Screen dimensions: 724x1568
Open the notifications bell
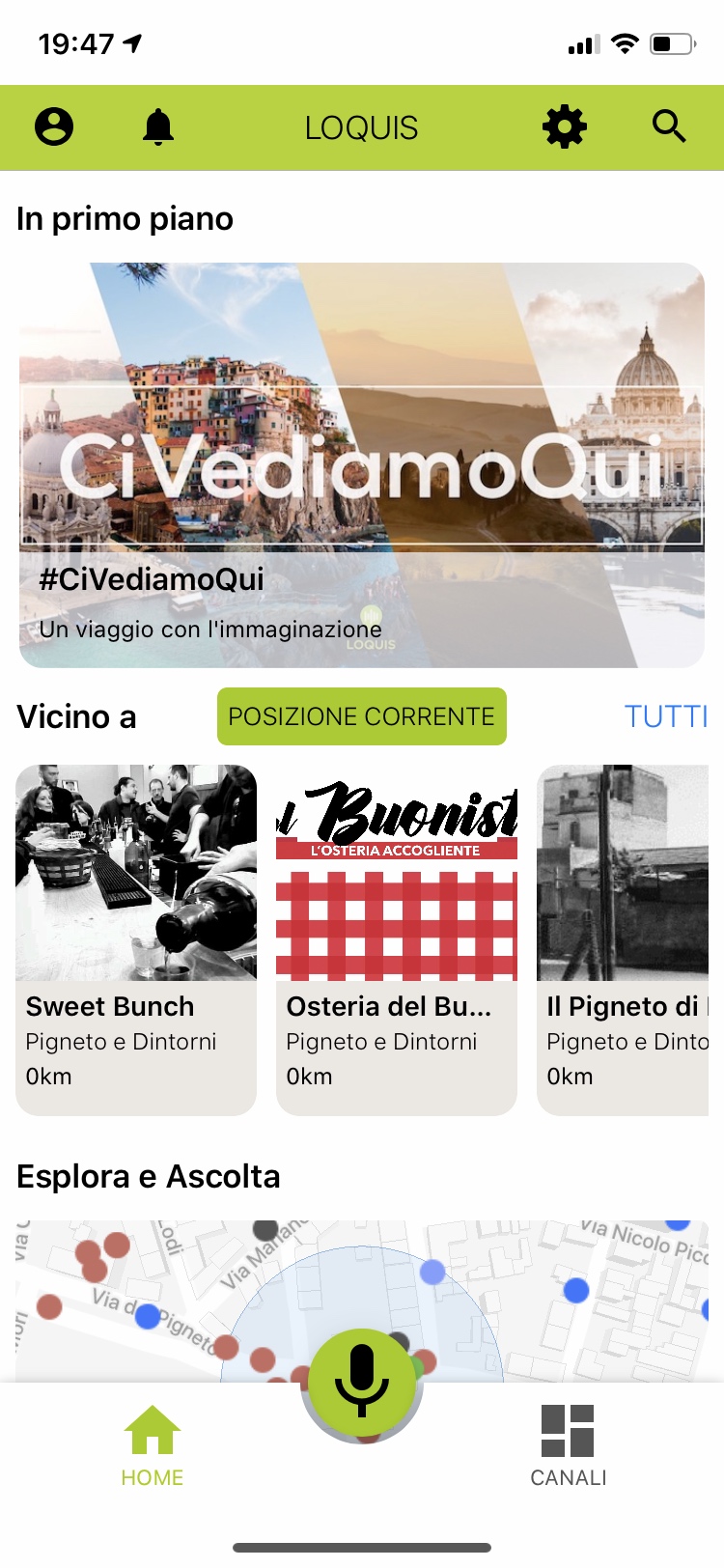(x=158, y=126)
